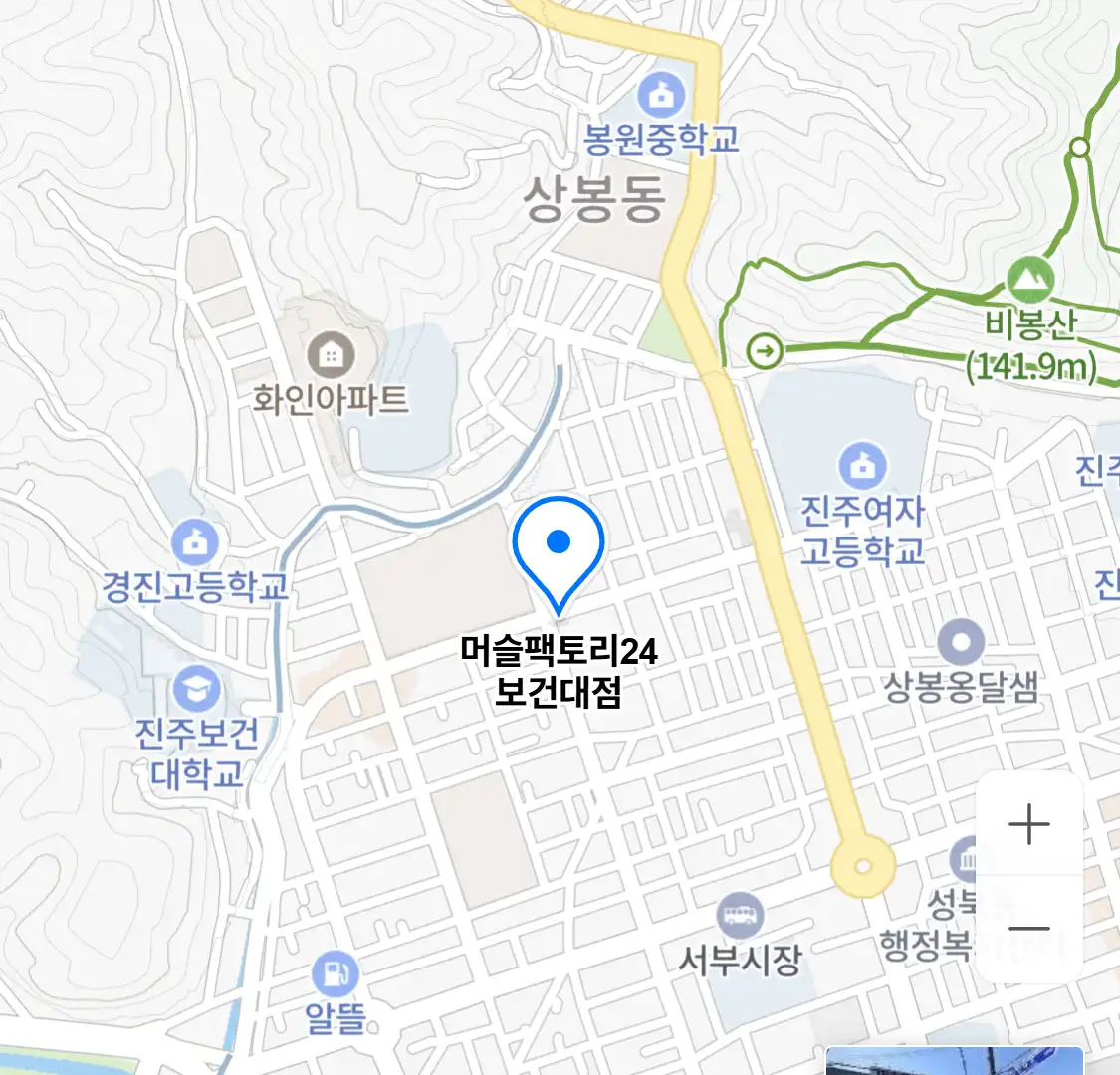Open the 경진고등학교 marker

click(195, 542)
